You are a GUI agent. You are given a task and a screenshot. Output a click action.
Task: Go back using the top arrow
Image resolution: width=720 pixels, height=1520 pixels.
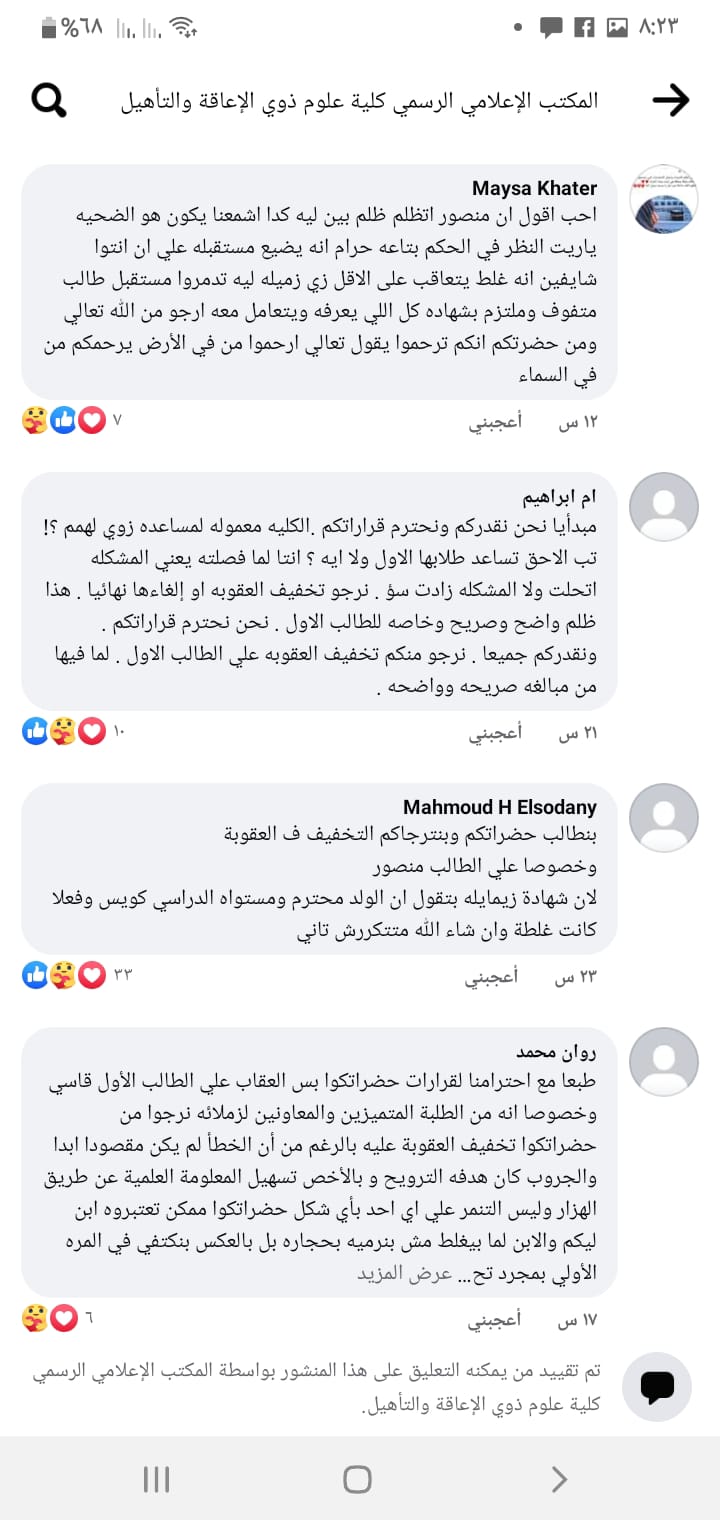click(670, 99)
